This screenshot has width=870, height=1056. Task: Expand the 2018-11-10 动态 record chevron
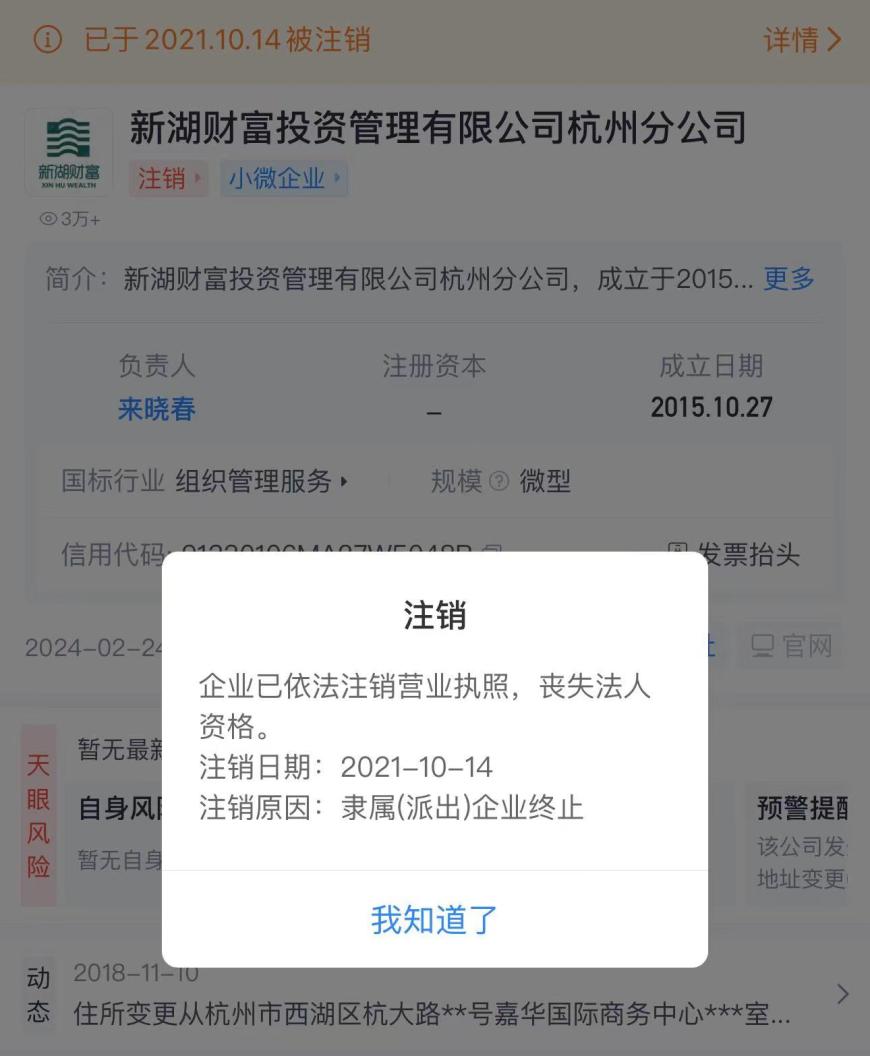pyautogui.click(x=843, y=993)
